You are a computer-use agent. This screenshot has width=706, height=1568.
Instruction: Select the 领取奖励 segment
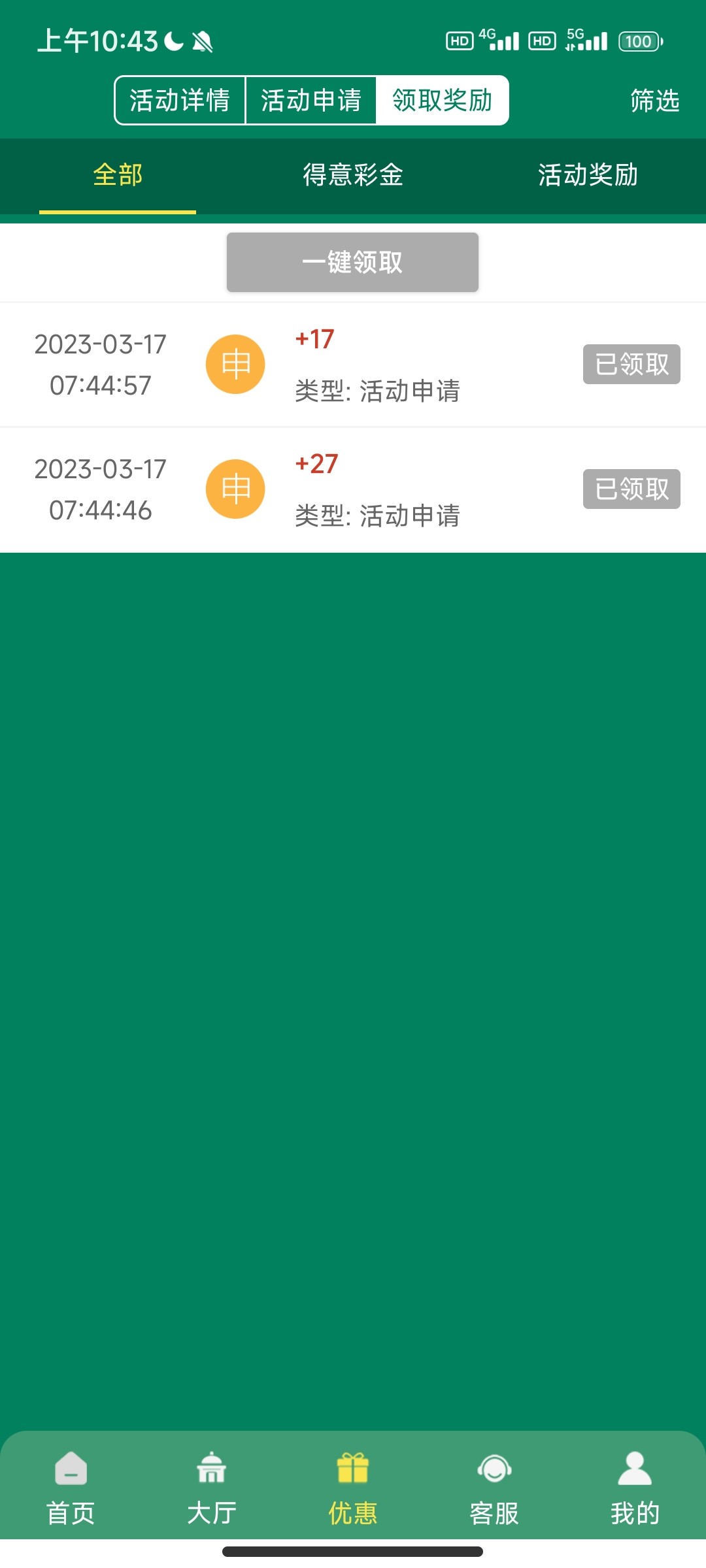443,100
